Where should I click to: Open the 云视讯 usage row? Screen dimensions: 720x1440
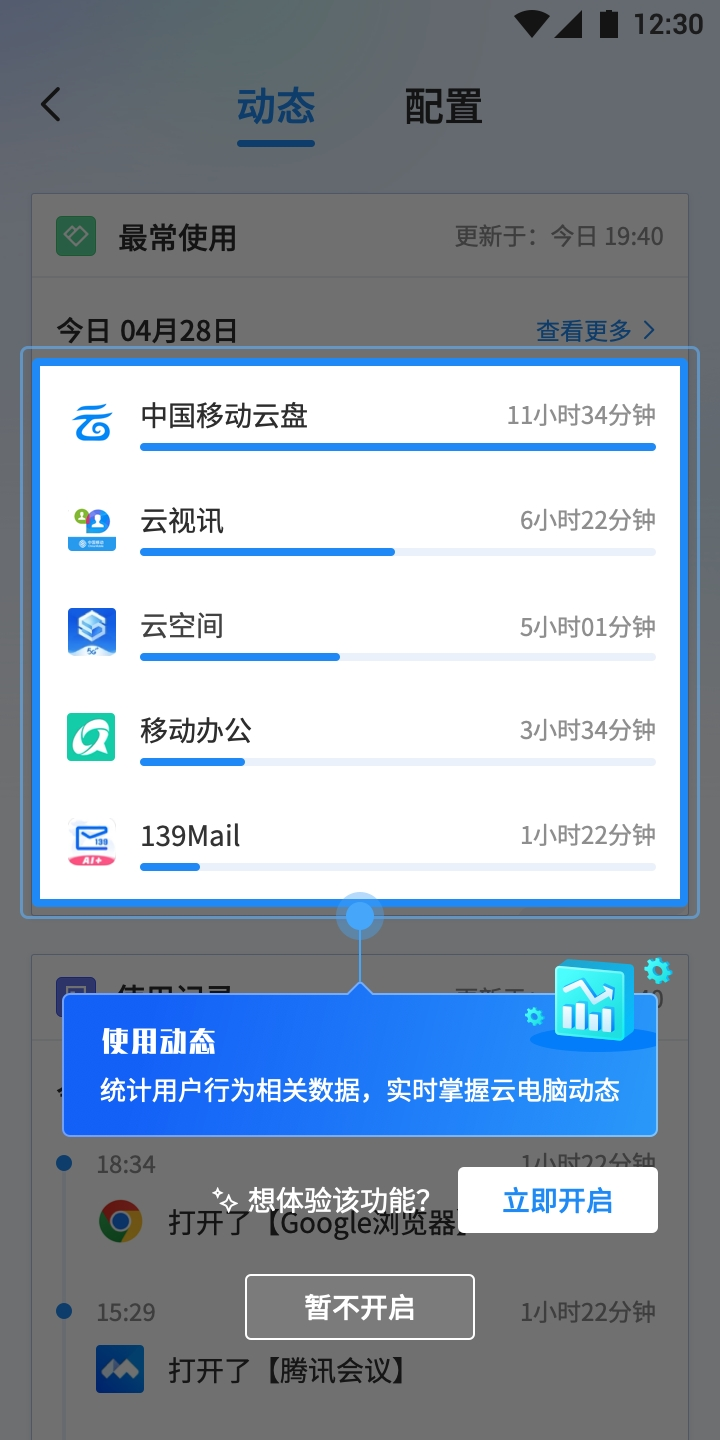coord(360,528)
